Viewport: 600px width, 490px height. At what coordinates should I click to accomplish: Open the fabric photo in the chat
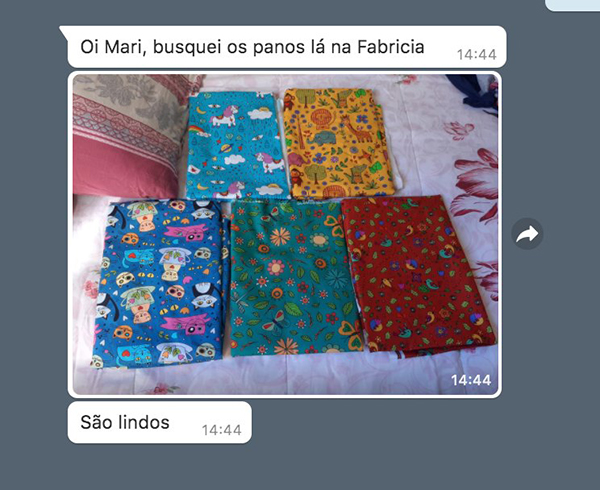(285, 234)
